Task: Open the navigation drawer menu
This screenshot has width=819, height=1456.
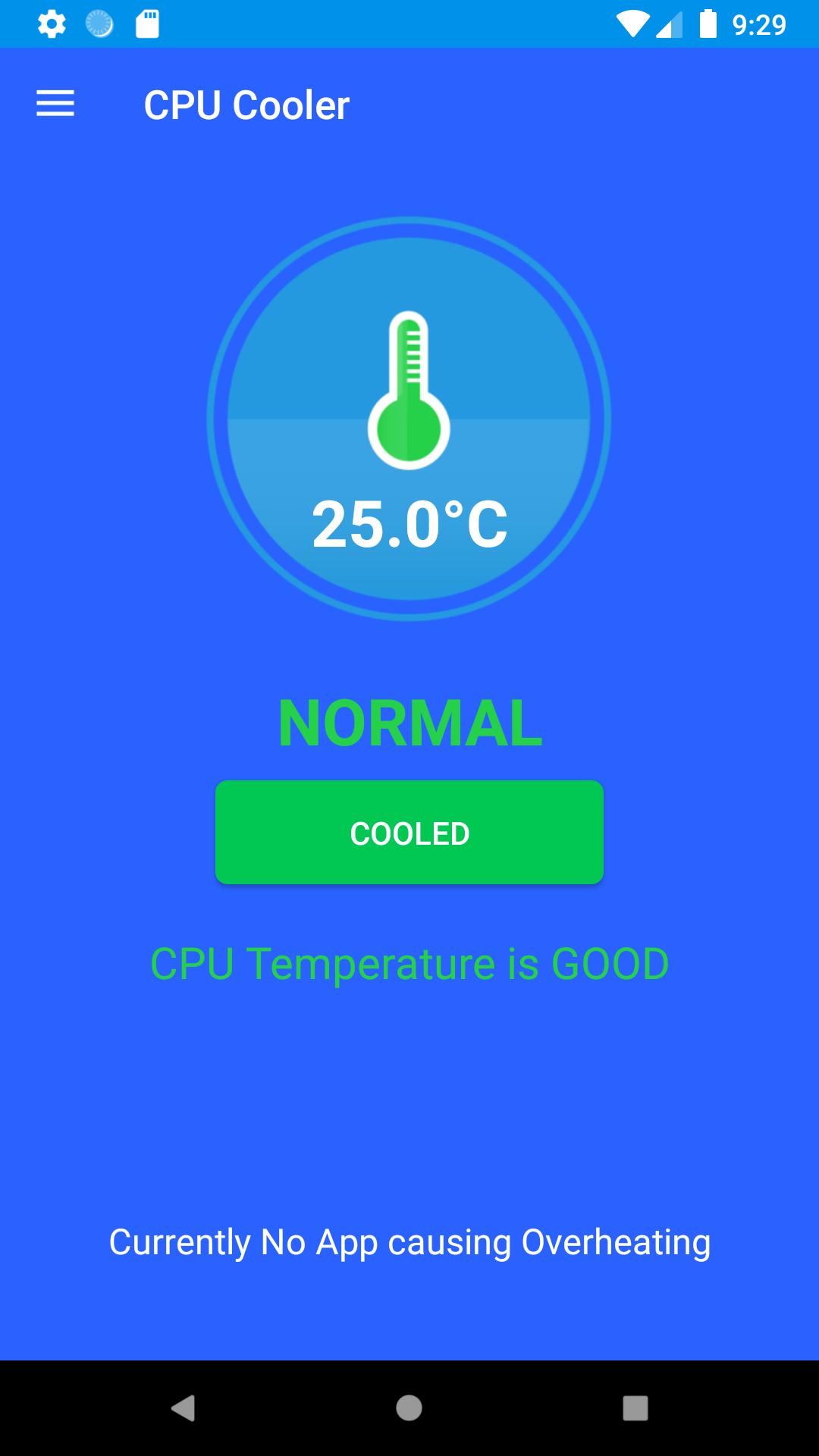Action: tap(55, 104)
